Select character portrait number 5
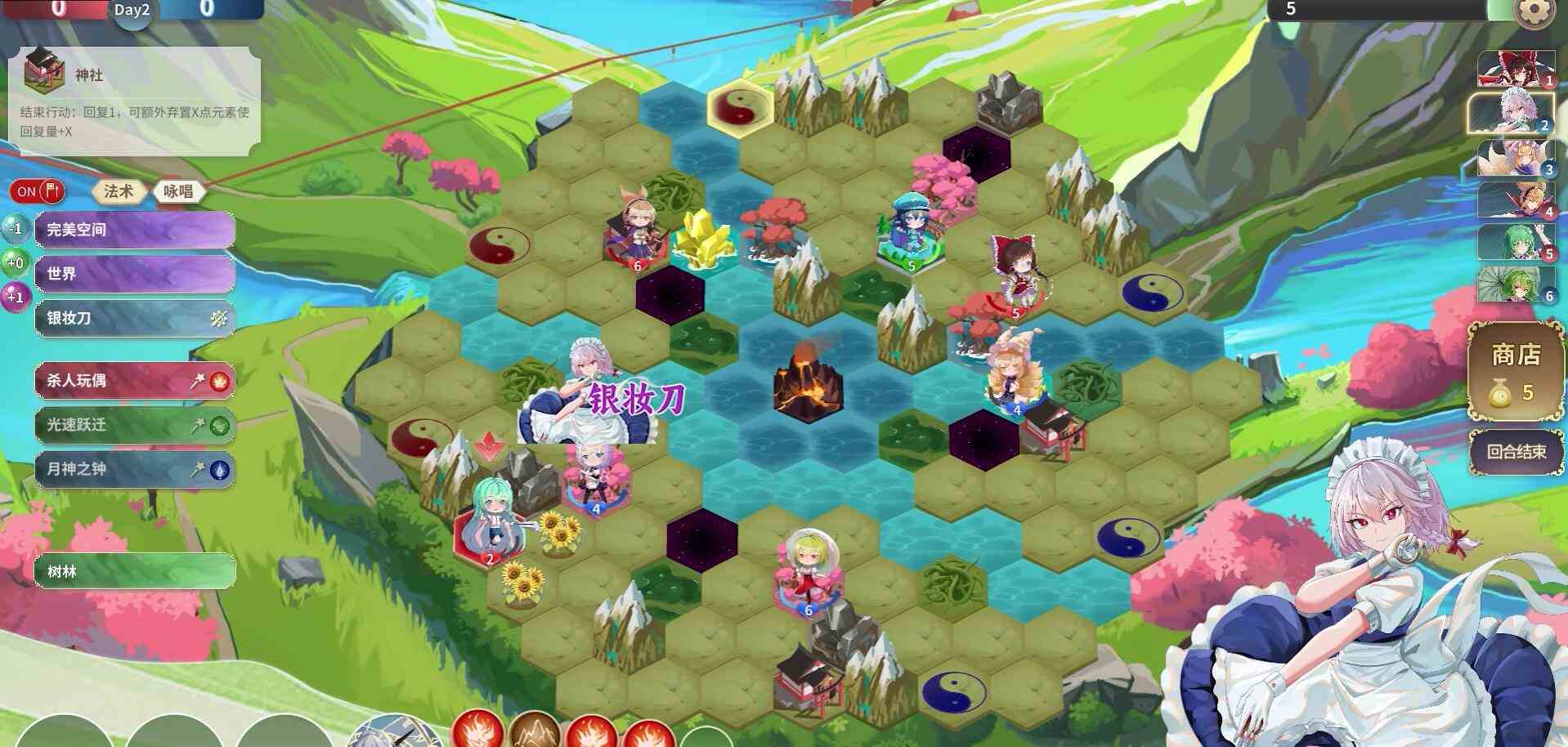This screenshot has width=1568, height=747. pos(1515,243)
